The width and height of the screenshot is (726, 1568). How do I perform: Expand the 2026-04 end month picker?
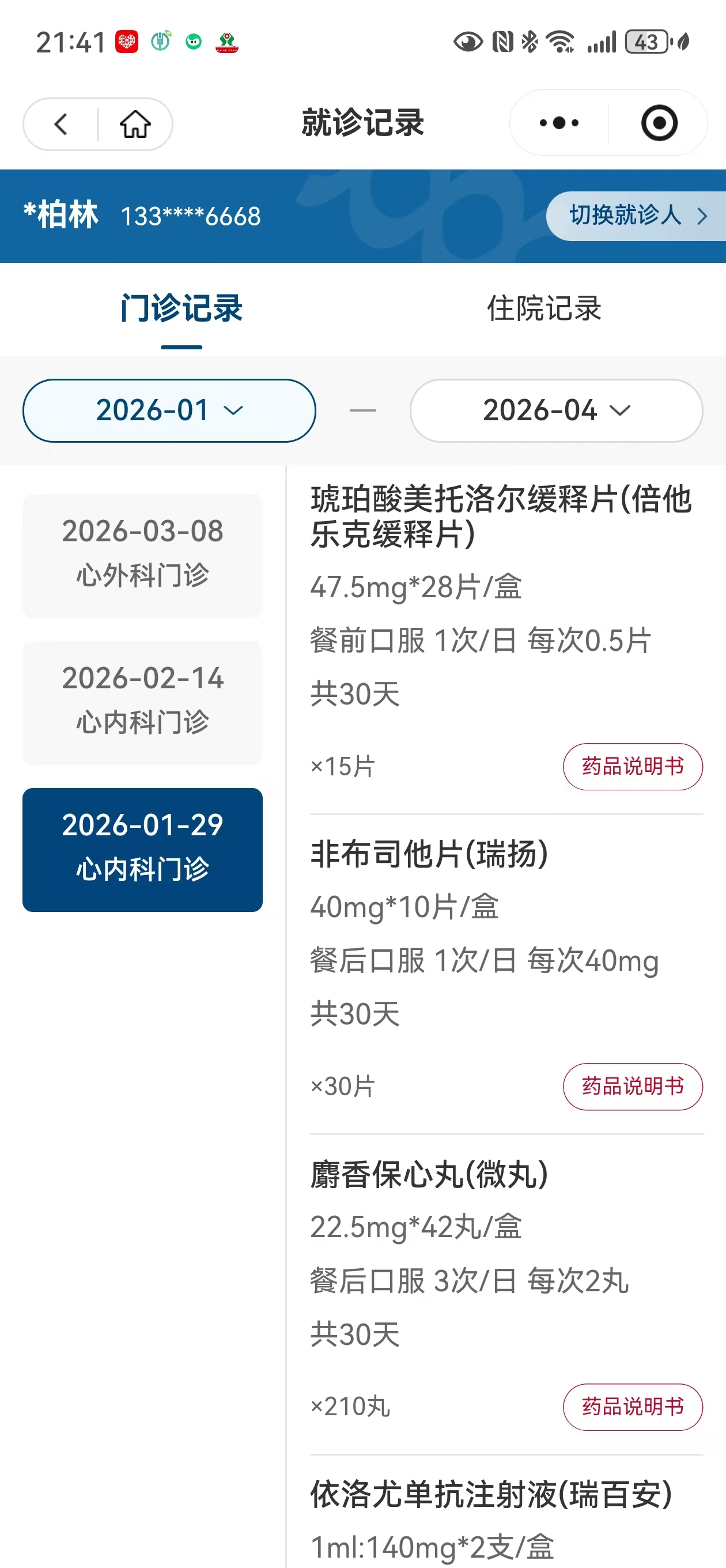556,410
